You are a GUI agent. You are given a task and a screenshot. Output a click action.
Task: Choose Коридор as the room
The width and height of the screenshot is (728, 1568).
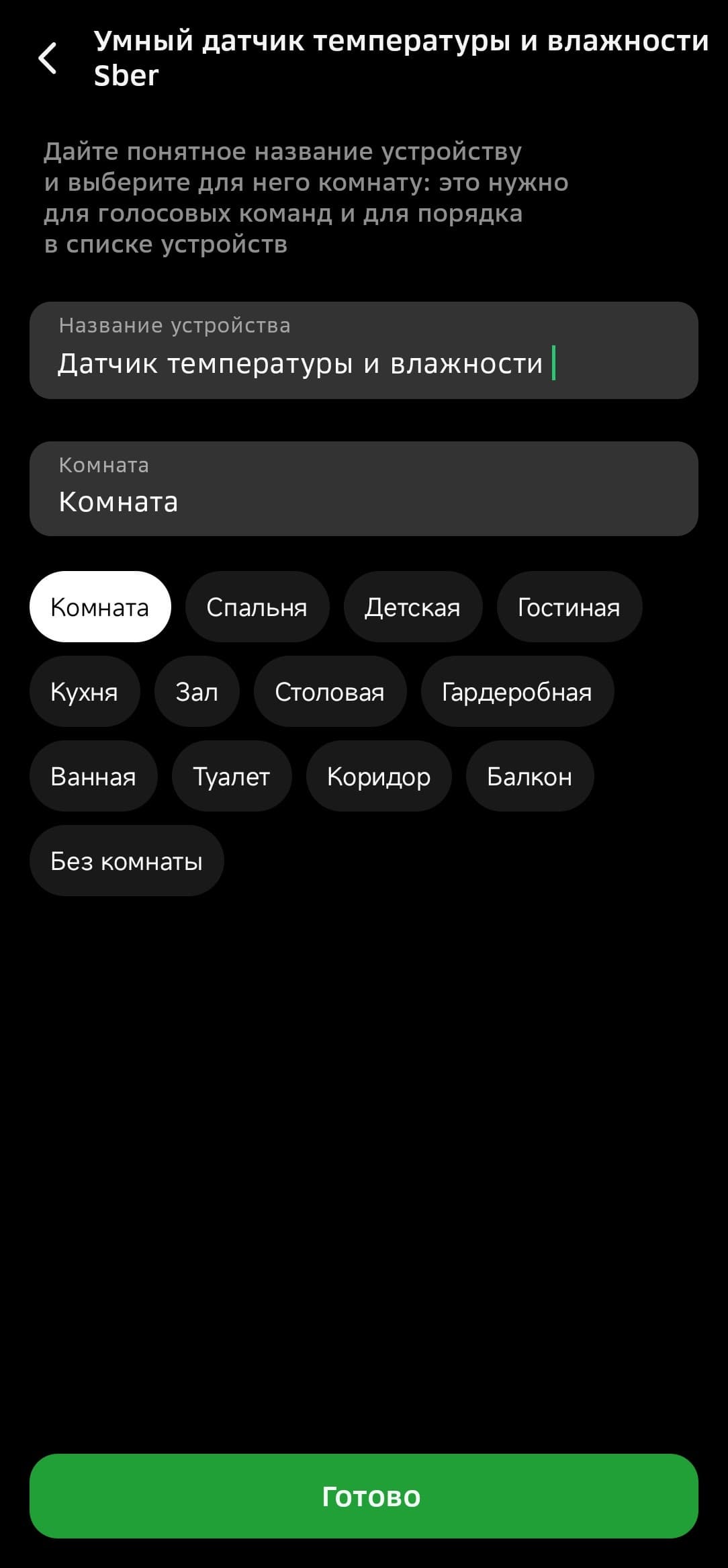click(379, 777)
